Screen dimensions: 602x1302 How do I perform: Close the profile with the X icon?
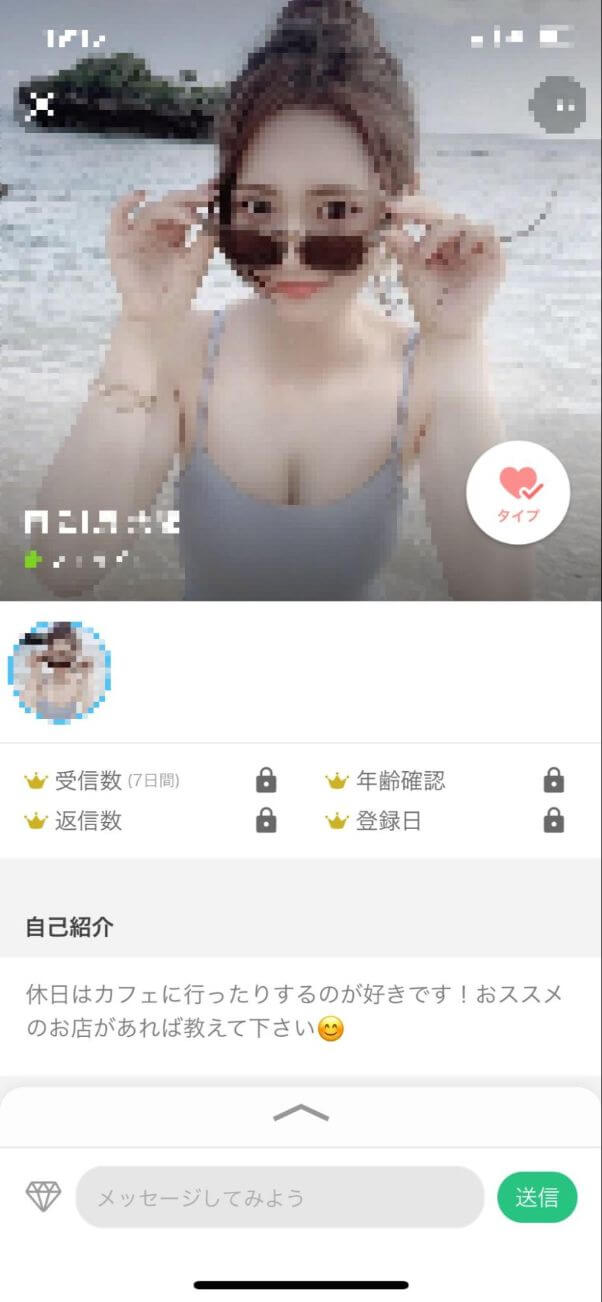[x=41, y=104]
